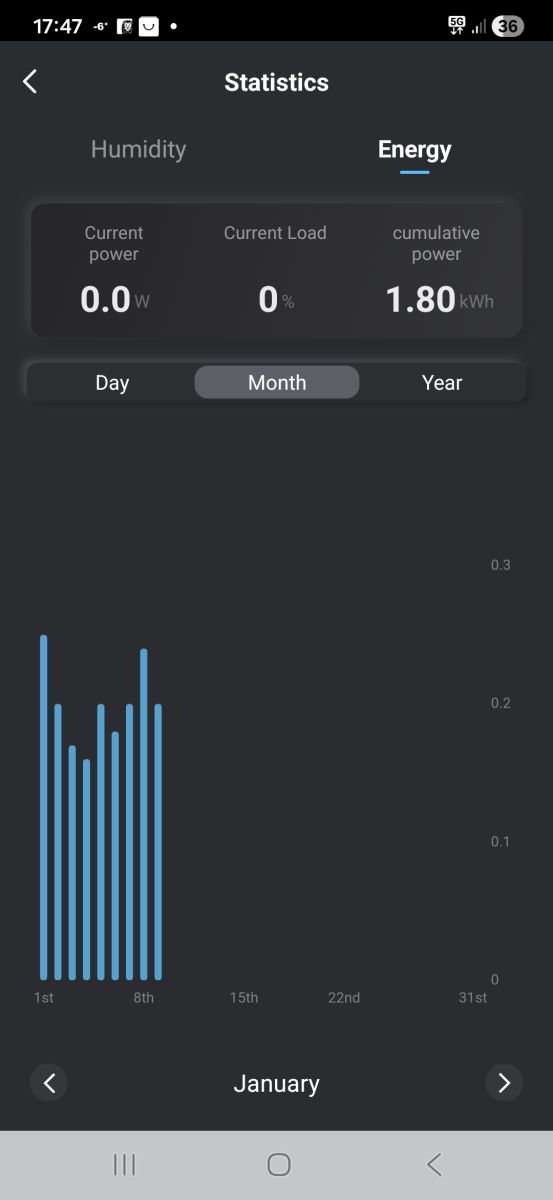Select the Energy tab
Screen dimensions: 553x1200
click(414, 150)
